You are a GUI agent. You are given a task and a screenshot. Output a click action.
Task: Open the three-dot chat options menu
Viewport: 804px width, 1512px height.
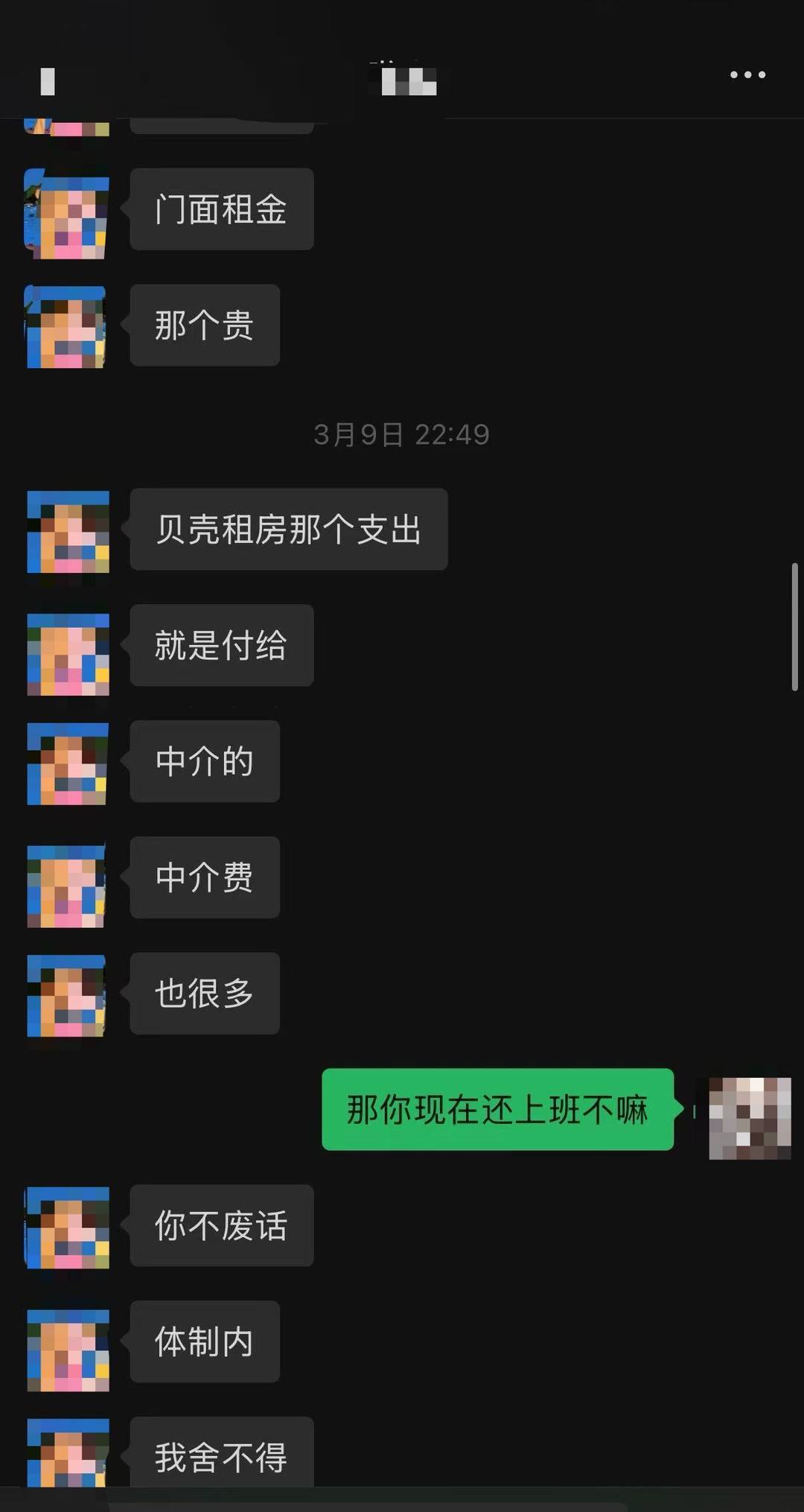pos(747,74)
